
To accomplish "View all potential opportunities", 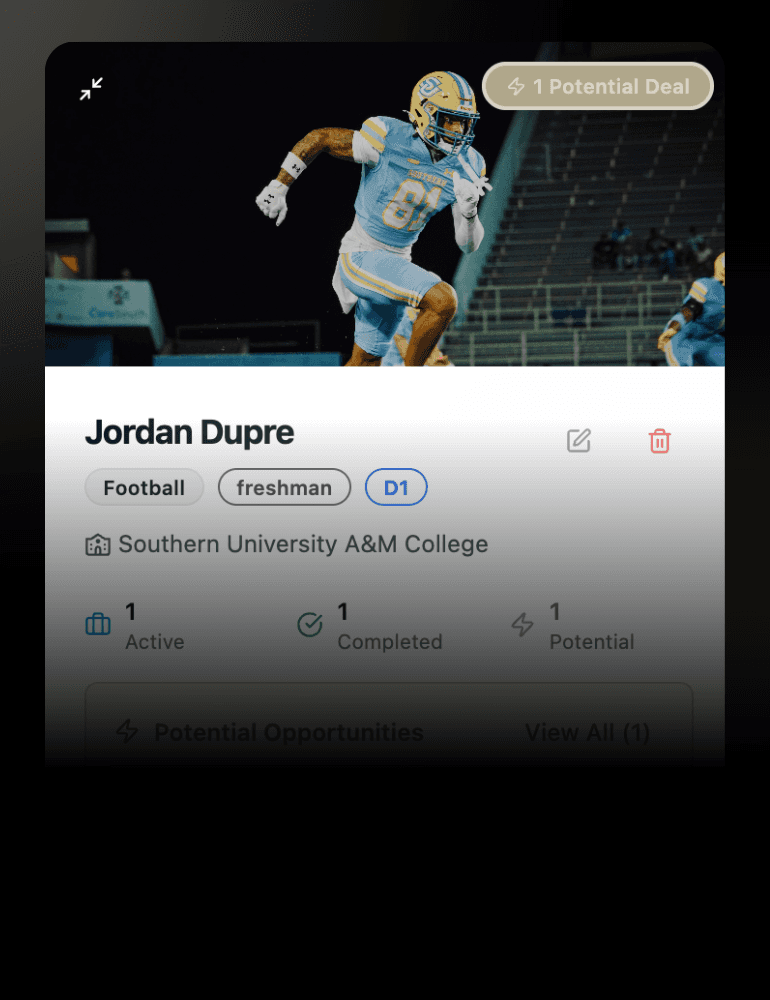I will pyautogui.click(x=587, y=733).
